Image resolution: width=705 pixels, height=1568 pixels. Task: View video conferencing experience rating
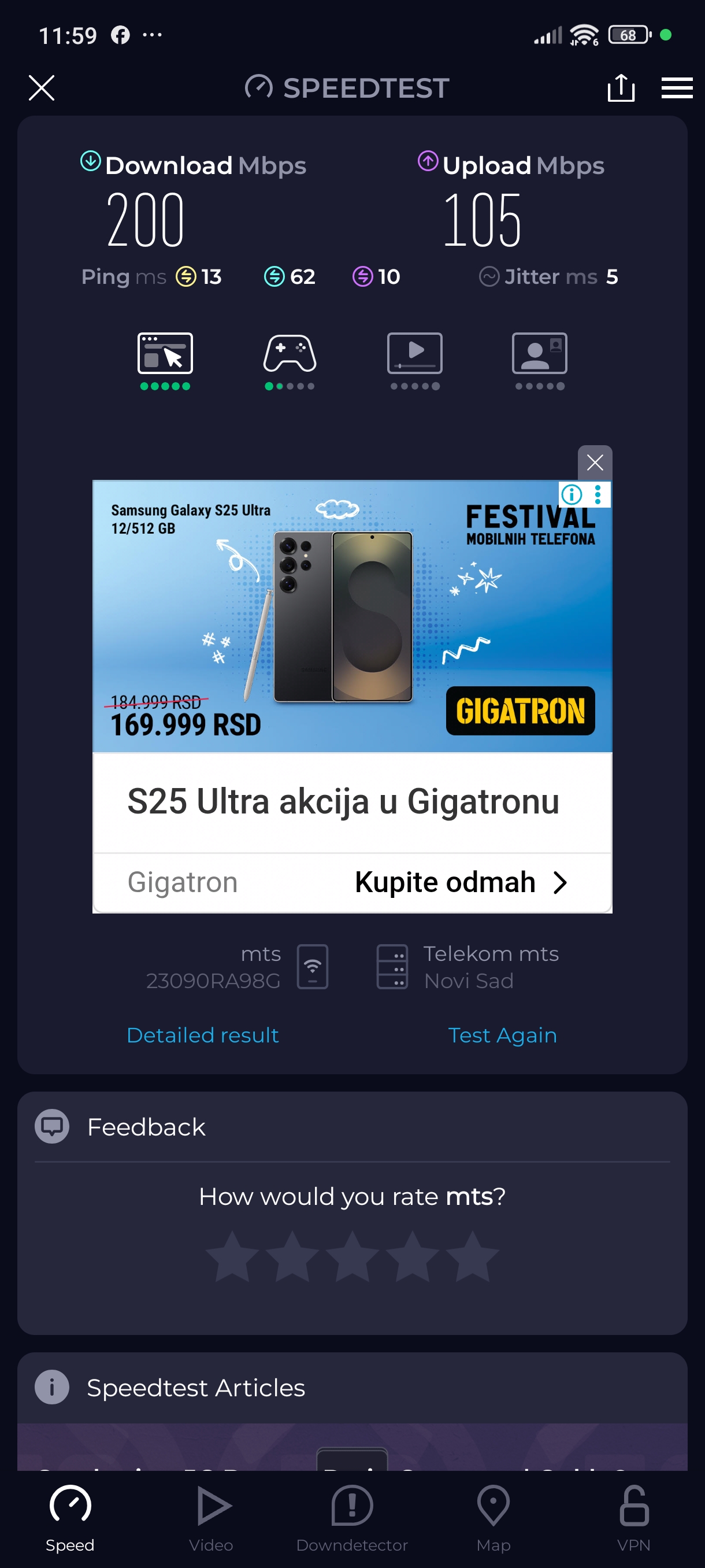click(540, 360)
